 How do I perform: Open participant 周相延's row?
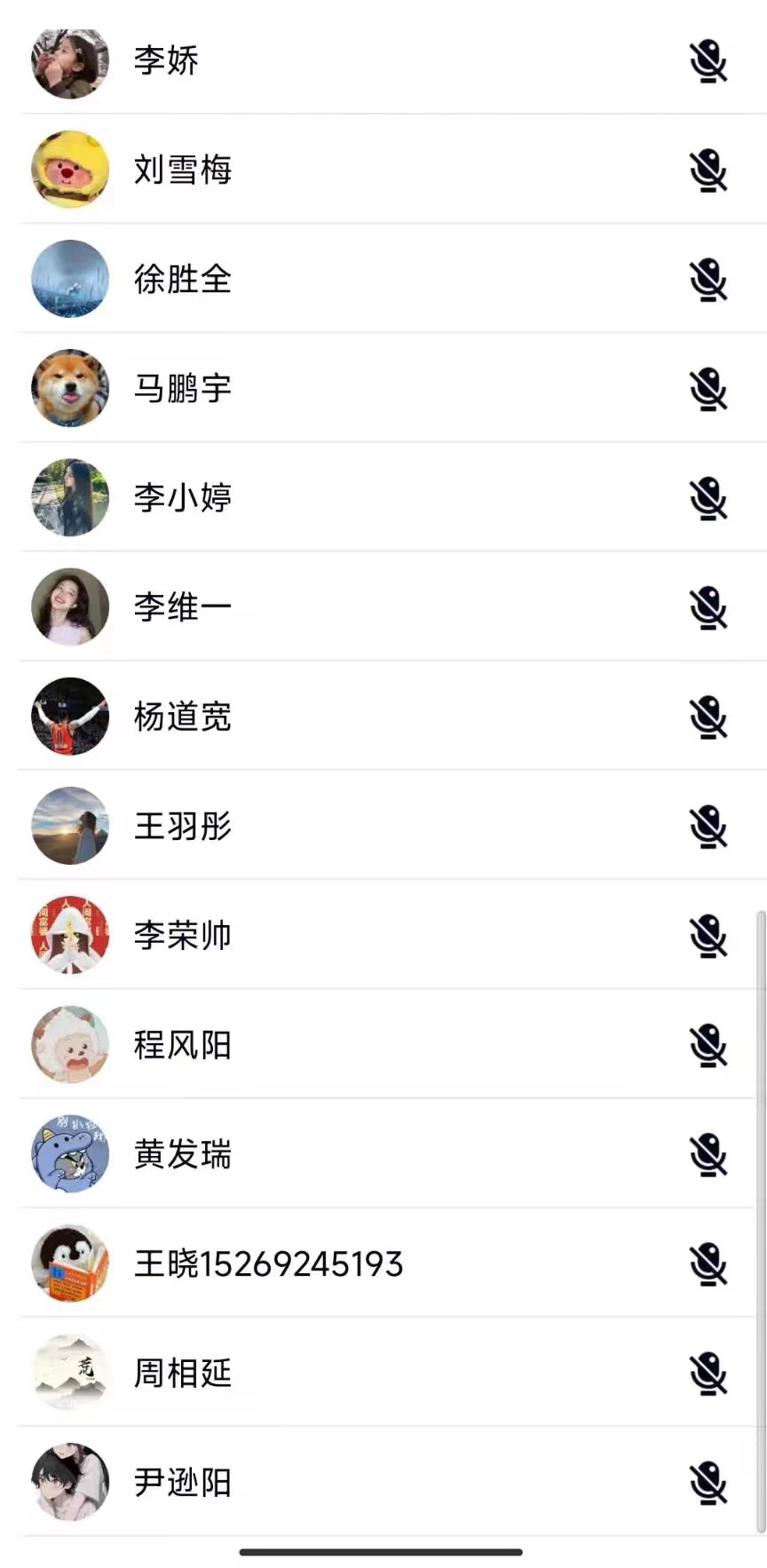[182, 1374]
